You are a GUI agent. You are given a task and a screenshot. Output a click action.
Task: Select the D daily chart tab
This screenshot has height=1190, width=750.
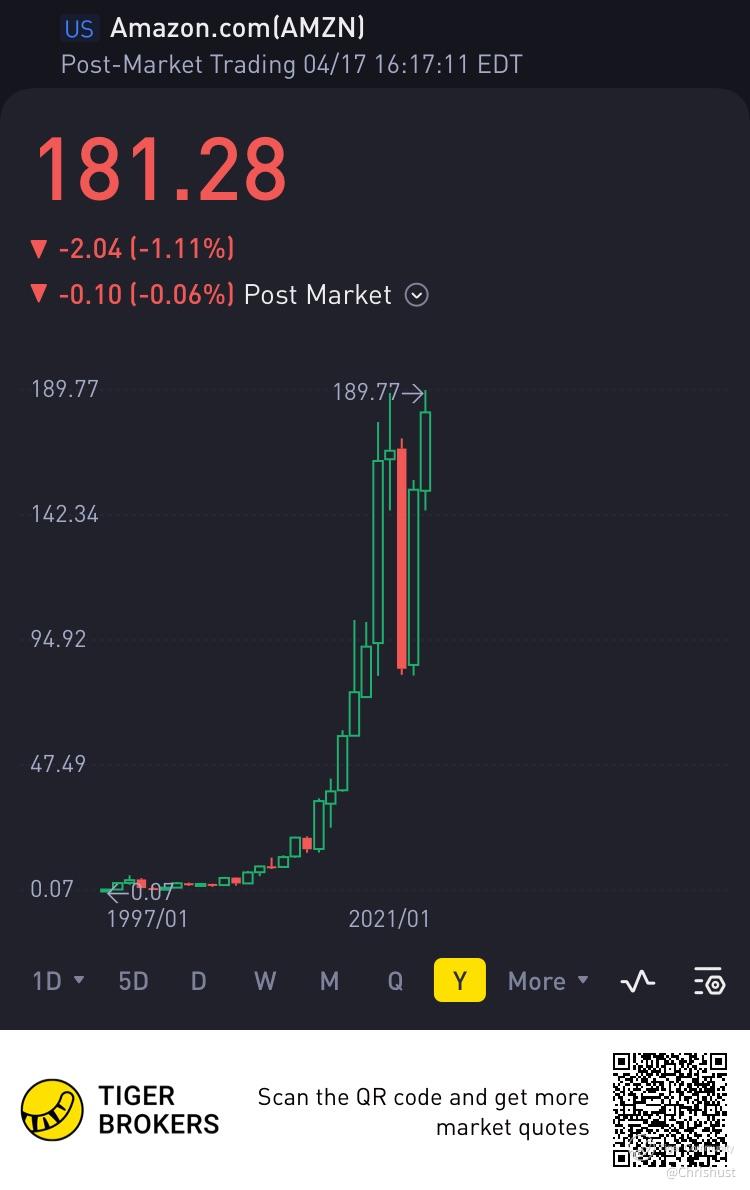[x=198, y=981]
